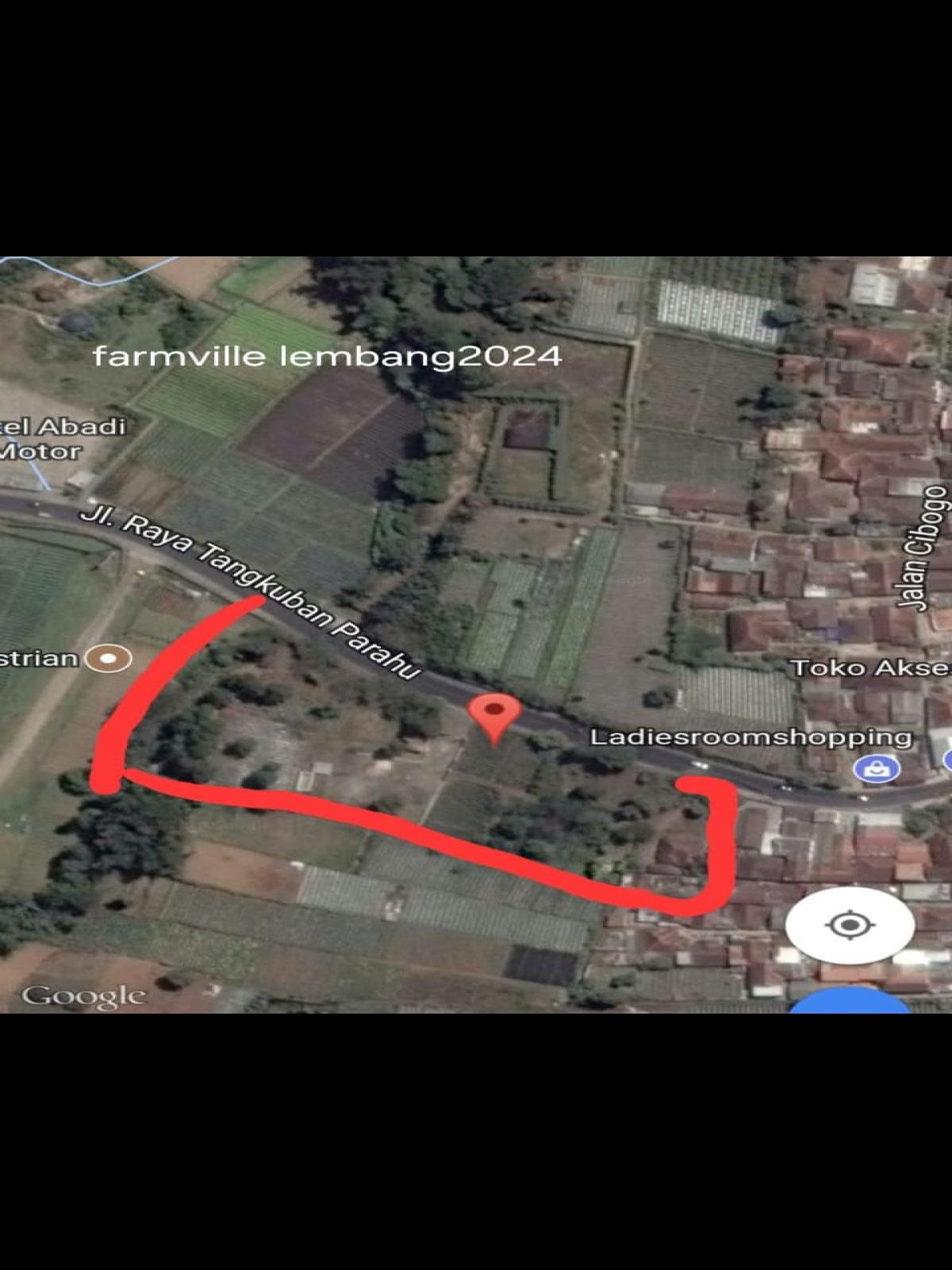Toggle the location tracking crosshair control

click(x=849, y=925)
